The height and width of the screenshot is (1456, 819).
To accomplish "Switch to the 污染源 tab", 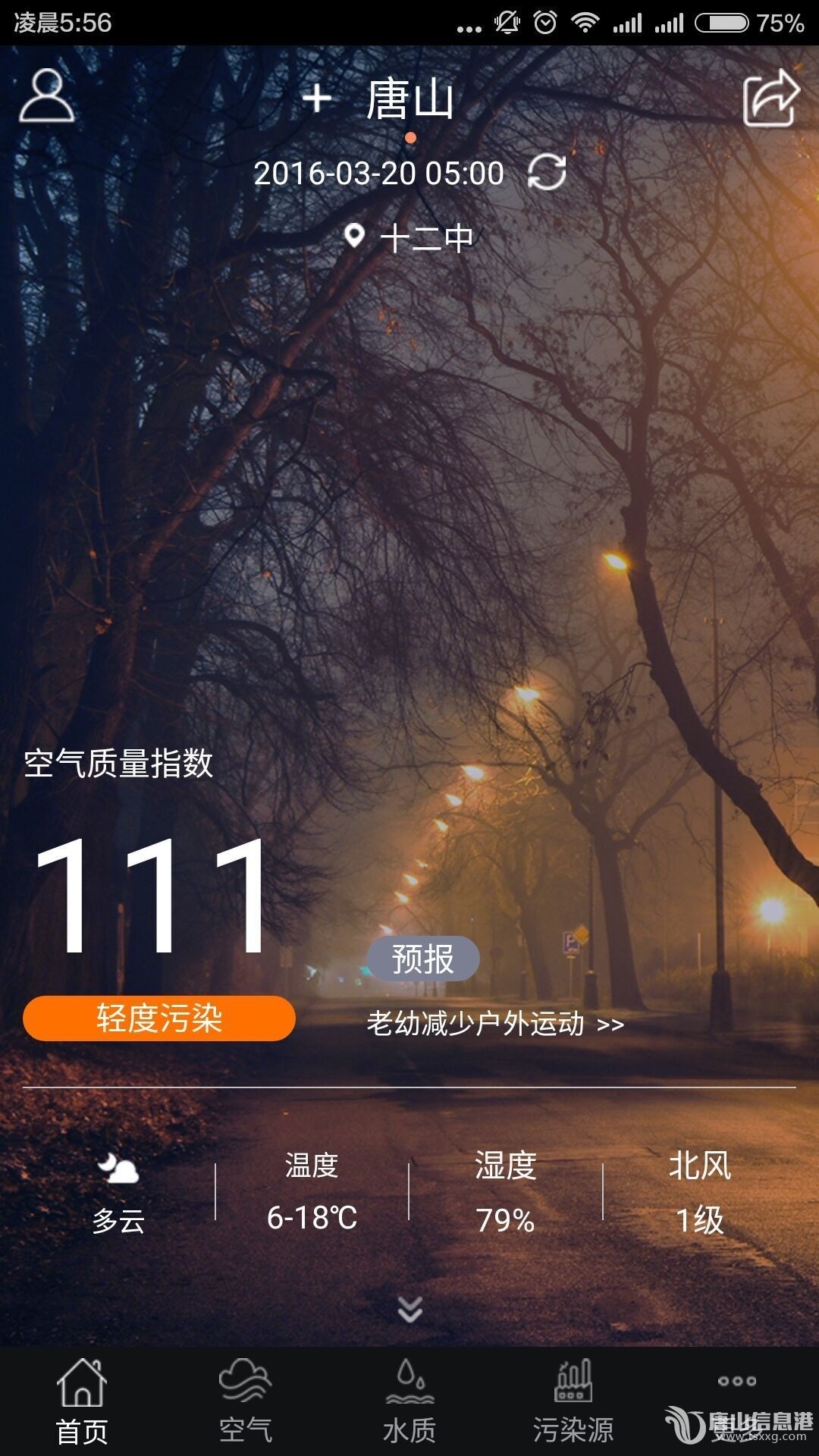I will (x=573, y=1401).
